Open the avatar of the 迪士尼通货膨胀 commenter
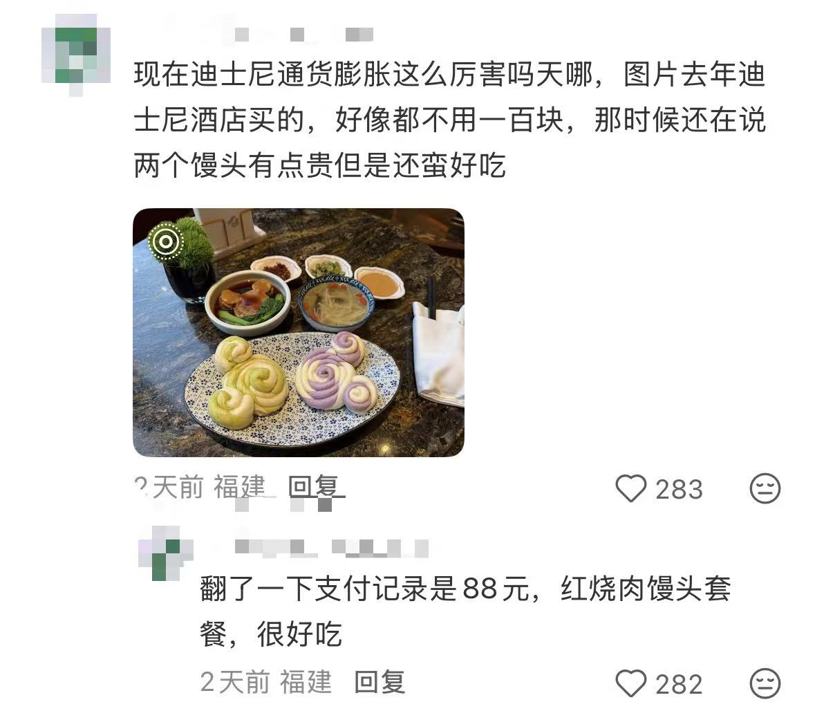 [76, 48]
